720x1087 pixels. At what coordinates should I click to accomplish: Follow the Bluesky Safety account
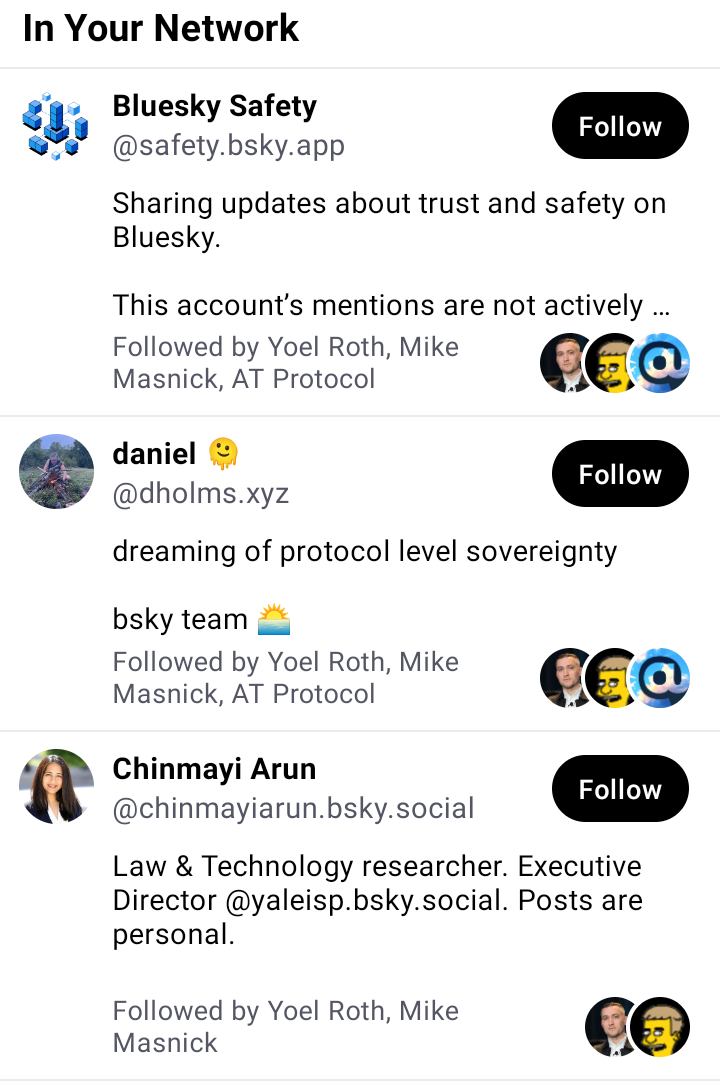(620, 126)
